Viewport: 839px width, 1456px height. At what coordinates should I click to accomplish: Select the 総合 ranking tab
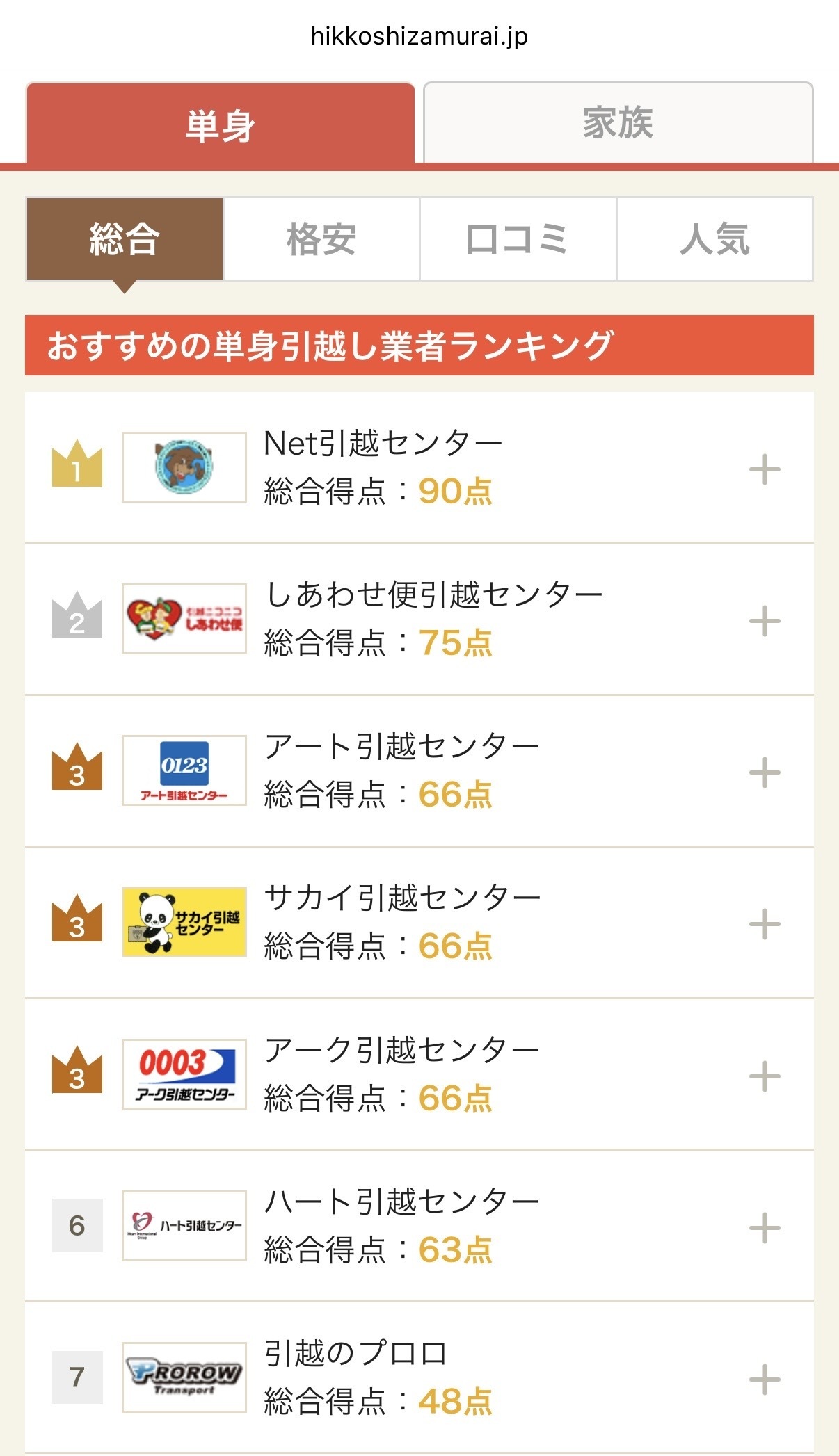[125, 239]
